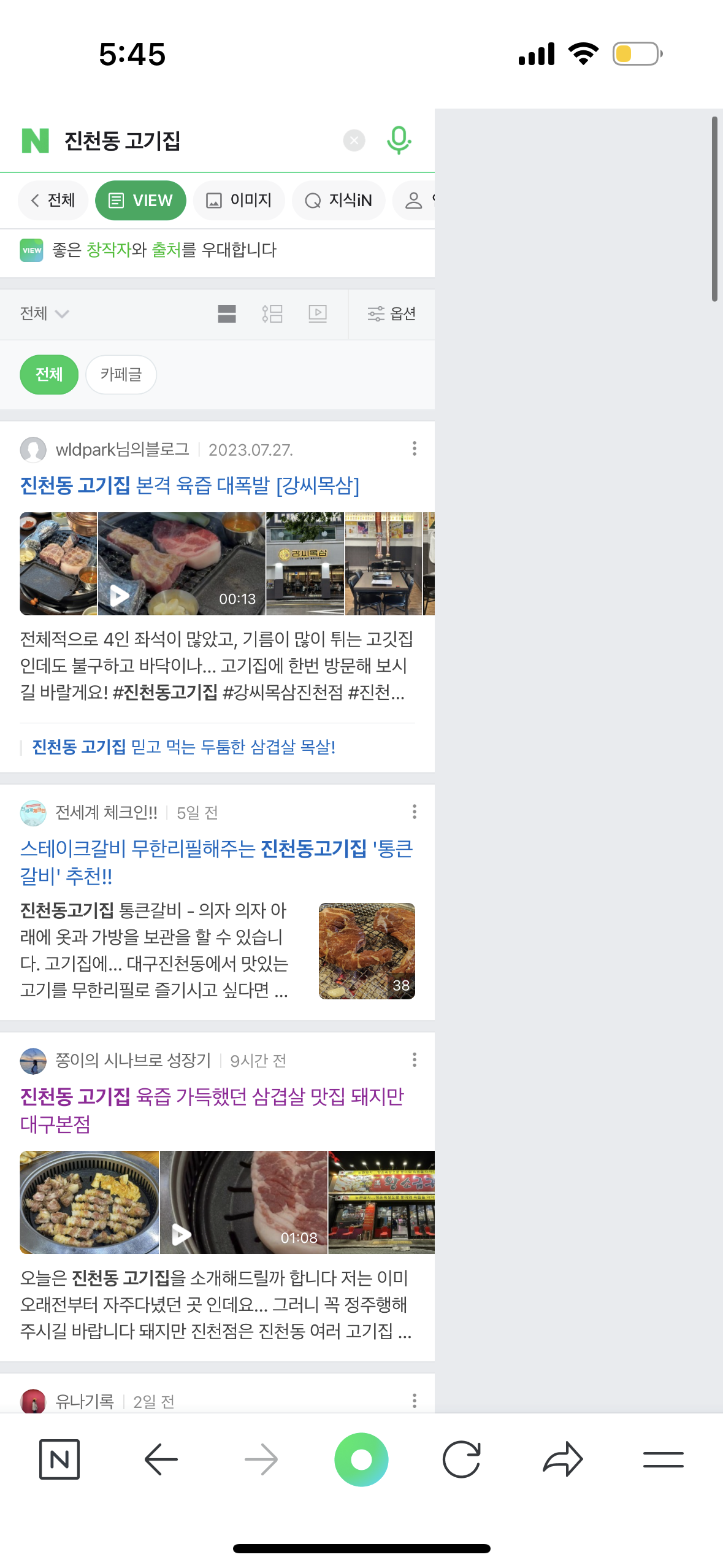This screenshot has height=1568, width=723.
Task: Select the 카페글 filter chip
Action: pos(121,374)
